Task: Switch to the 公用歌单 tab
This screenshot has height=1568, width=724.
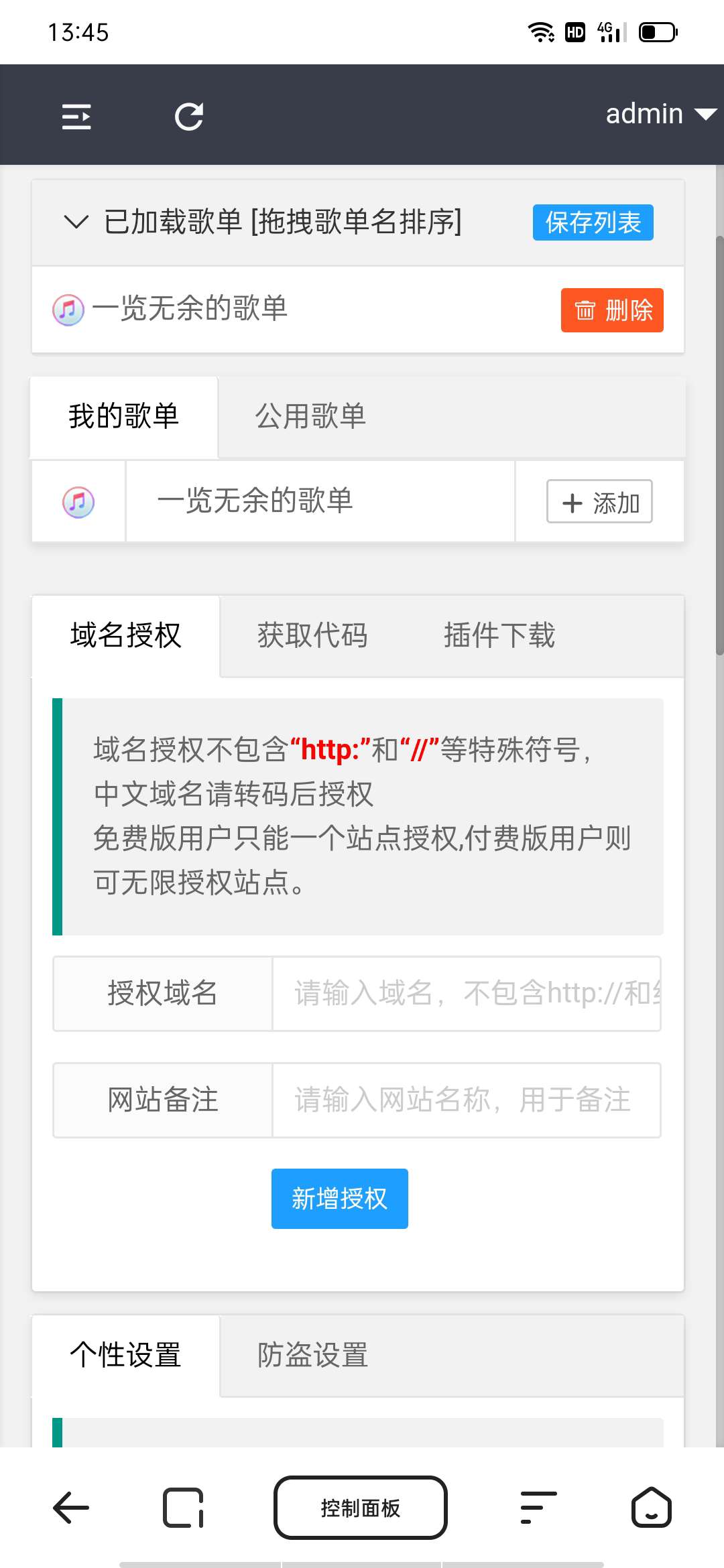Action: [x=310, y=416]
